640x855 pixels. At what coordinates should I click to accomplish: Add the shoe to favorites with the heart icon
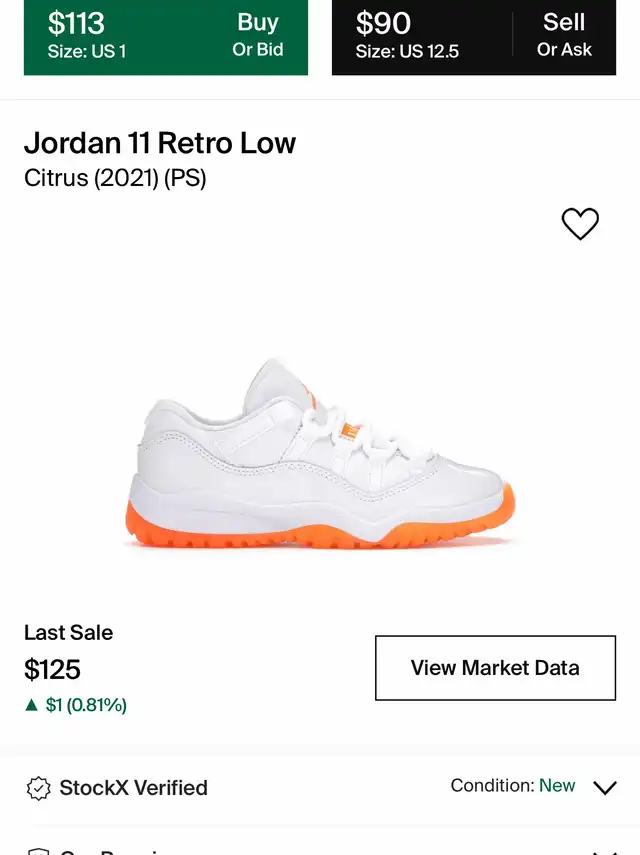click(x=580, y=224)
